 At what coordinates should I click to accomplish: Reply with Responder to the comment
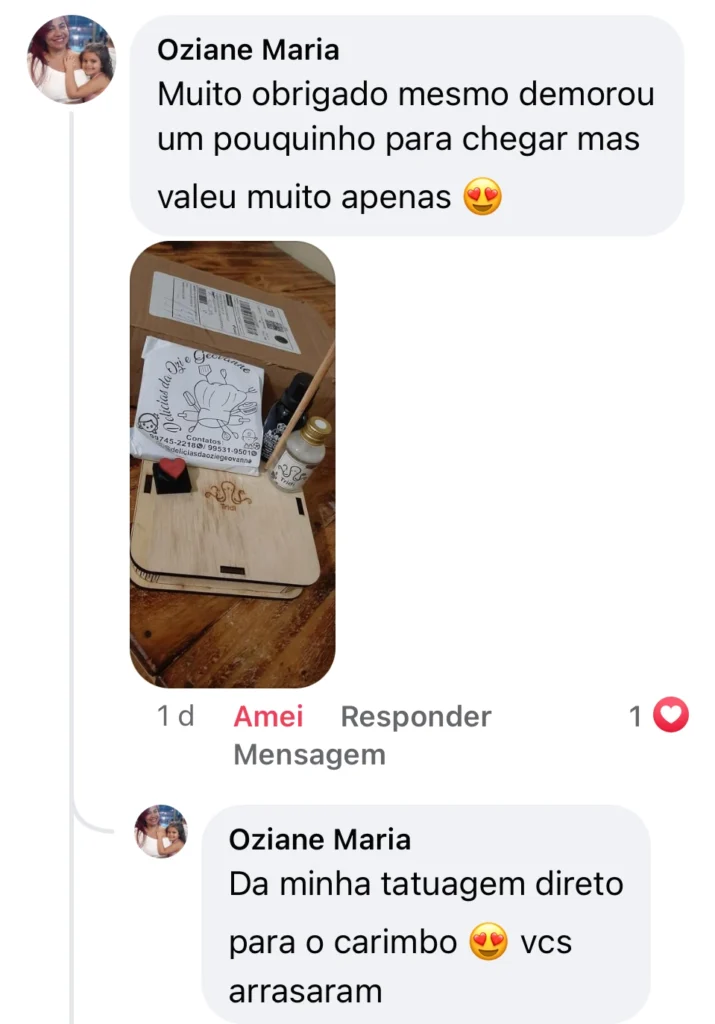coord(415,717)
